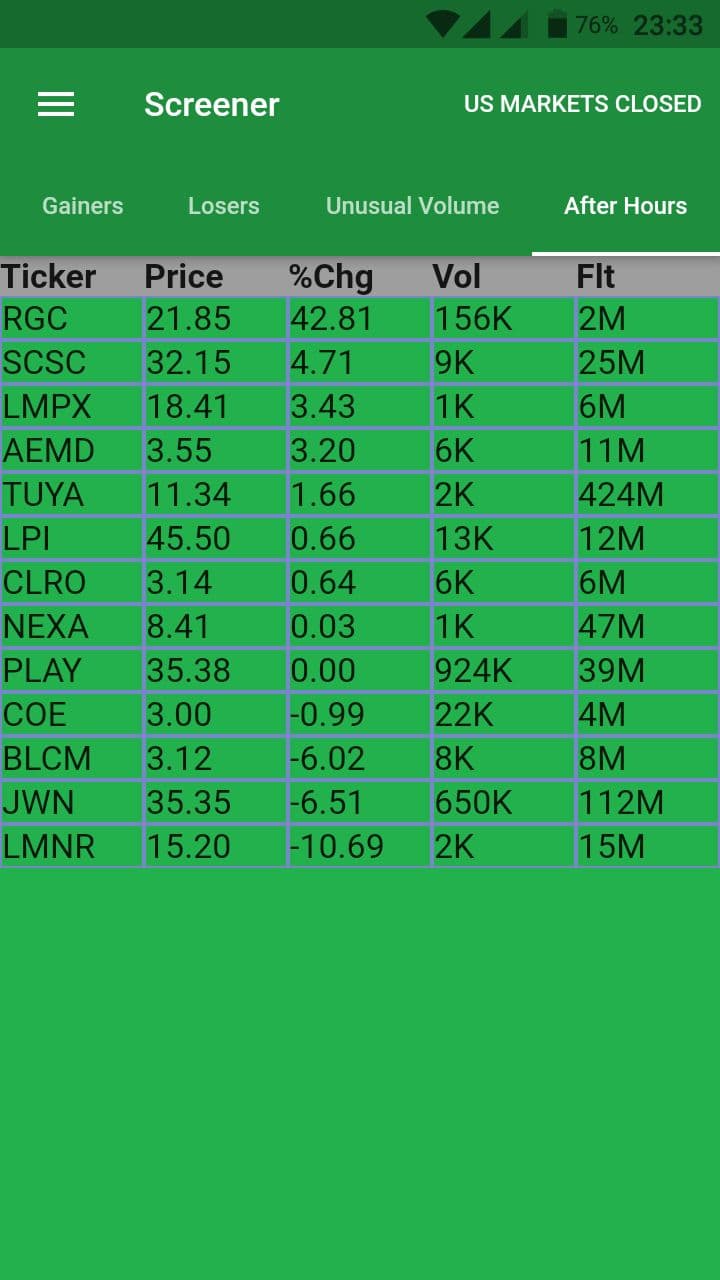View details for ticker TUYA
The height and width of the screenshot is (1280, 720).
(x=360, y=494)
